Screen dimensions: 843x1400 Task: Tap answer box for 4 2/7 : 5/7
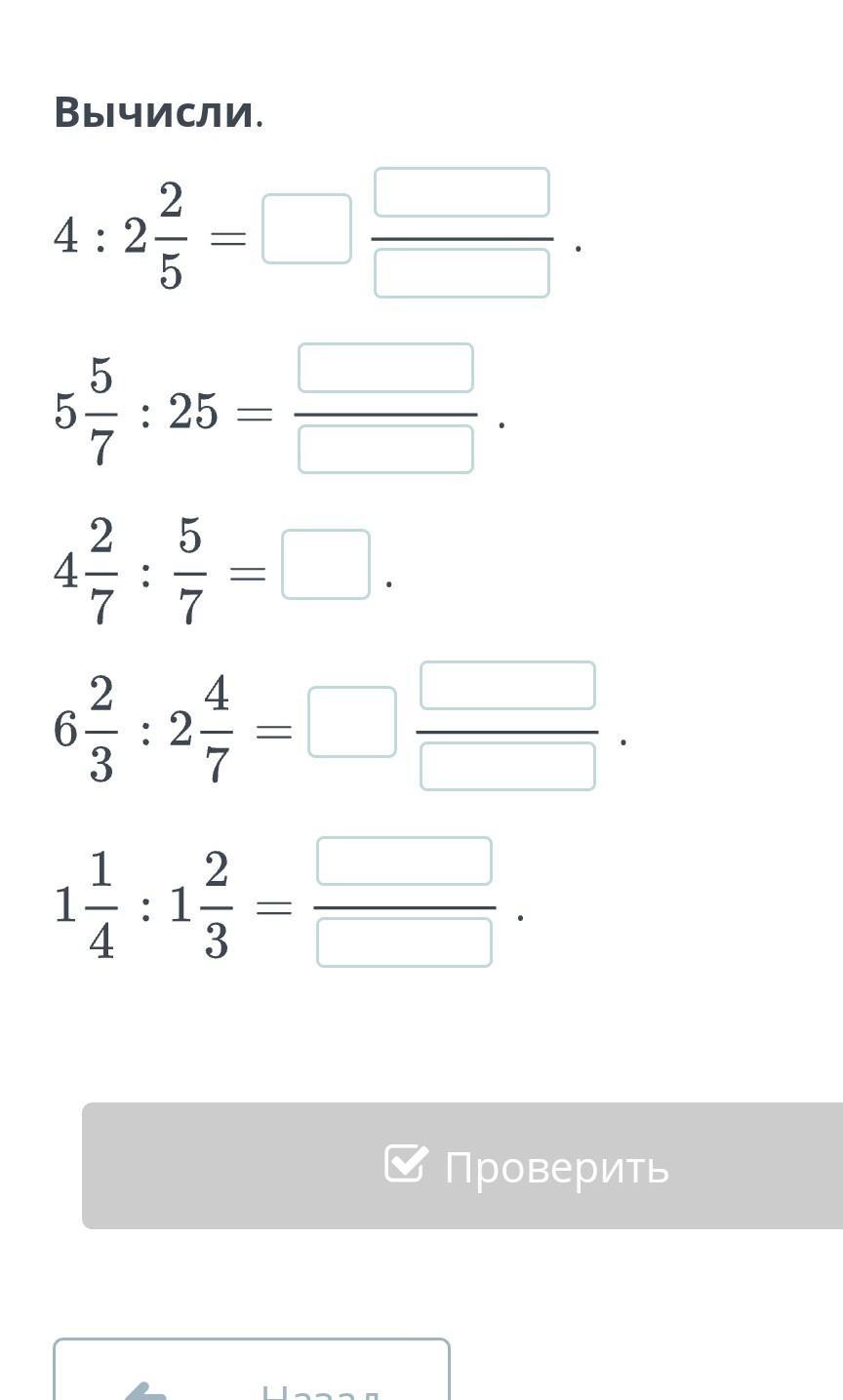click(326, 564)
